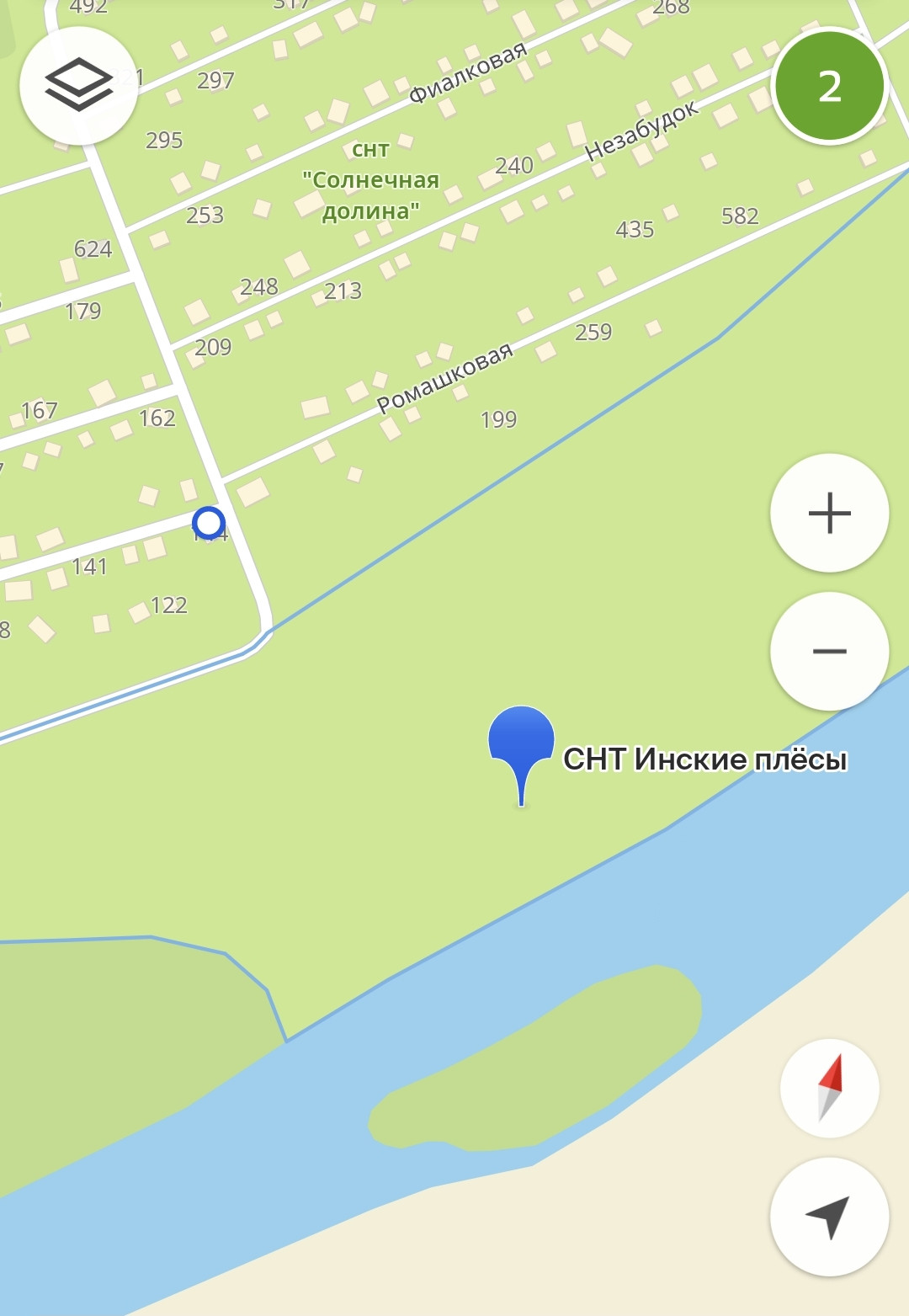Center map on my current location
Screen dimensions: 909x1316
[x=829, y=1217]
